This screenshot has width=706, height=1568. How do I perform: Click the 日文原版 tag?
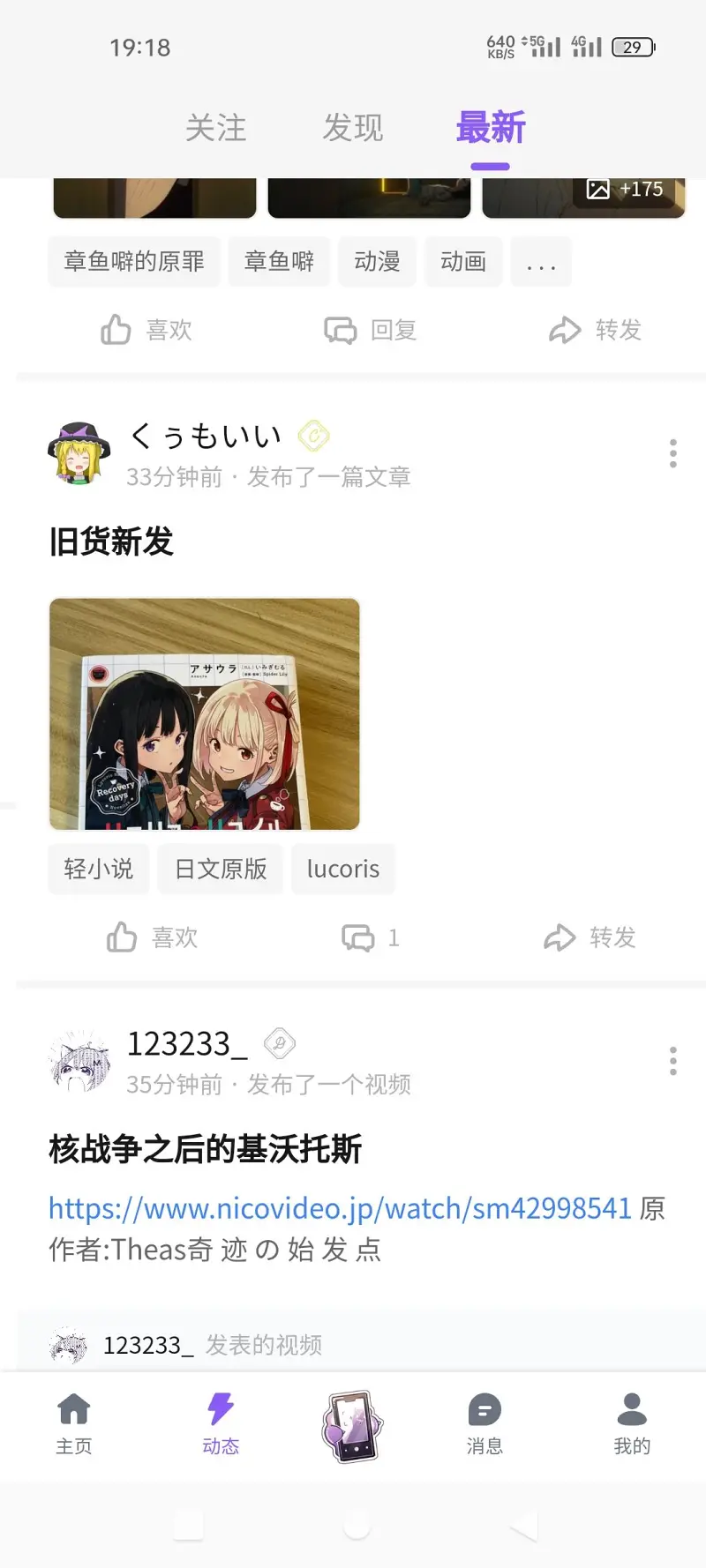click(220, 869)
